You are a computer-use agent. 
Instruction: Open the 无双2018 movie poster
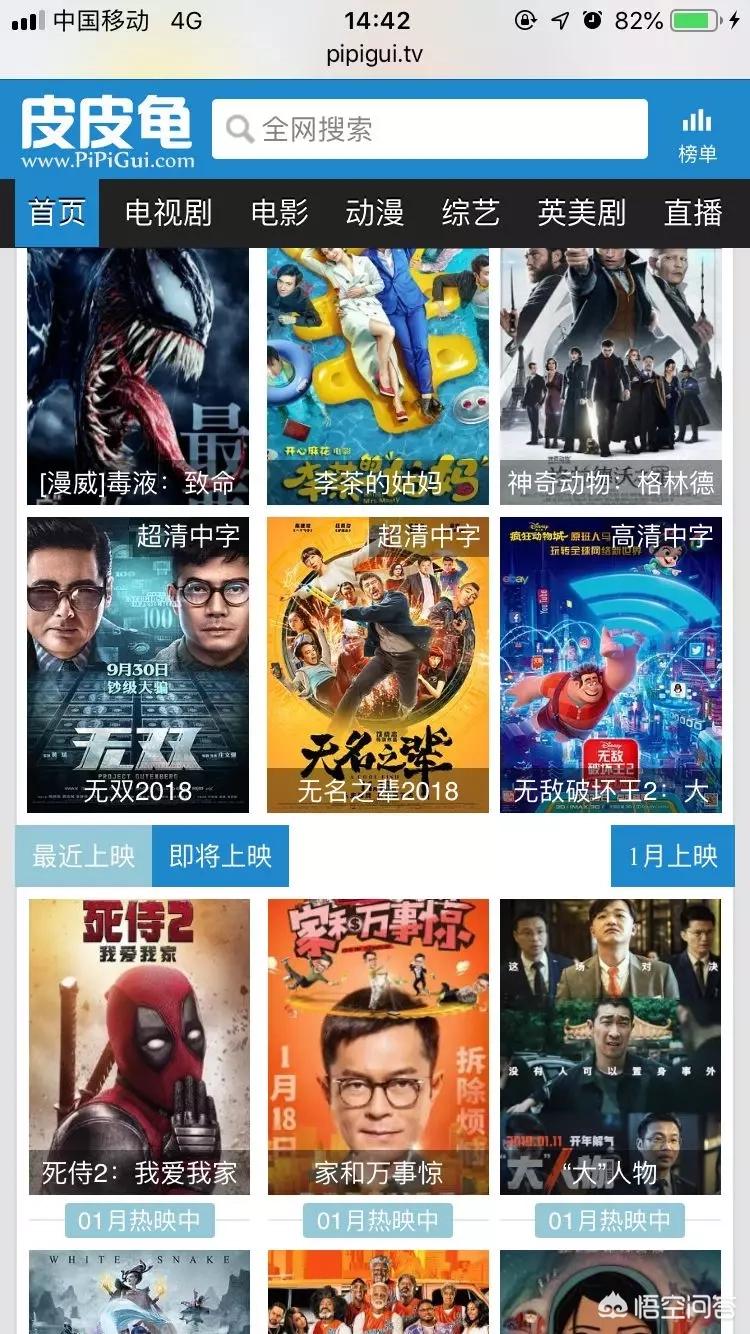point(138,664)
